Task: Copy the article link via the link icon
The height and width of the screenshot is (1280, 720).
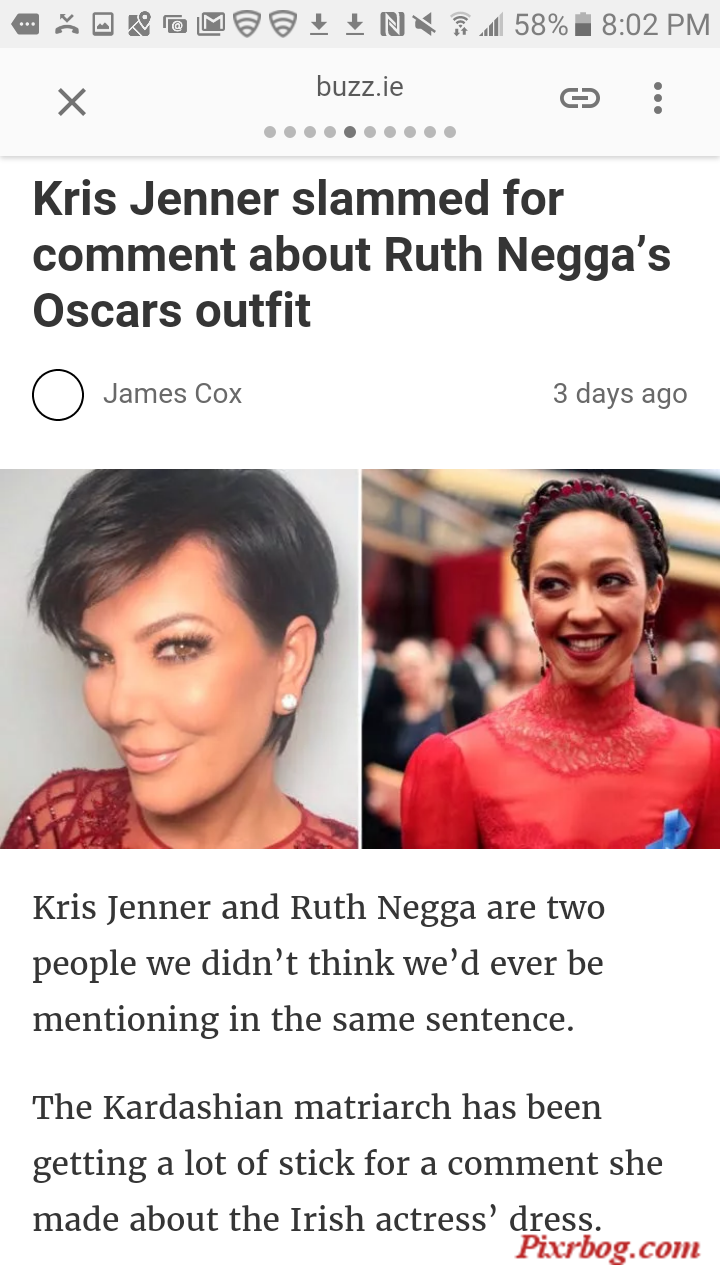Action: pyautogui.click(x=579, y=98)
